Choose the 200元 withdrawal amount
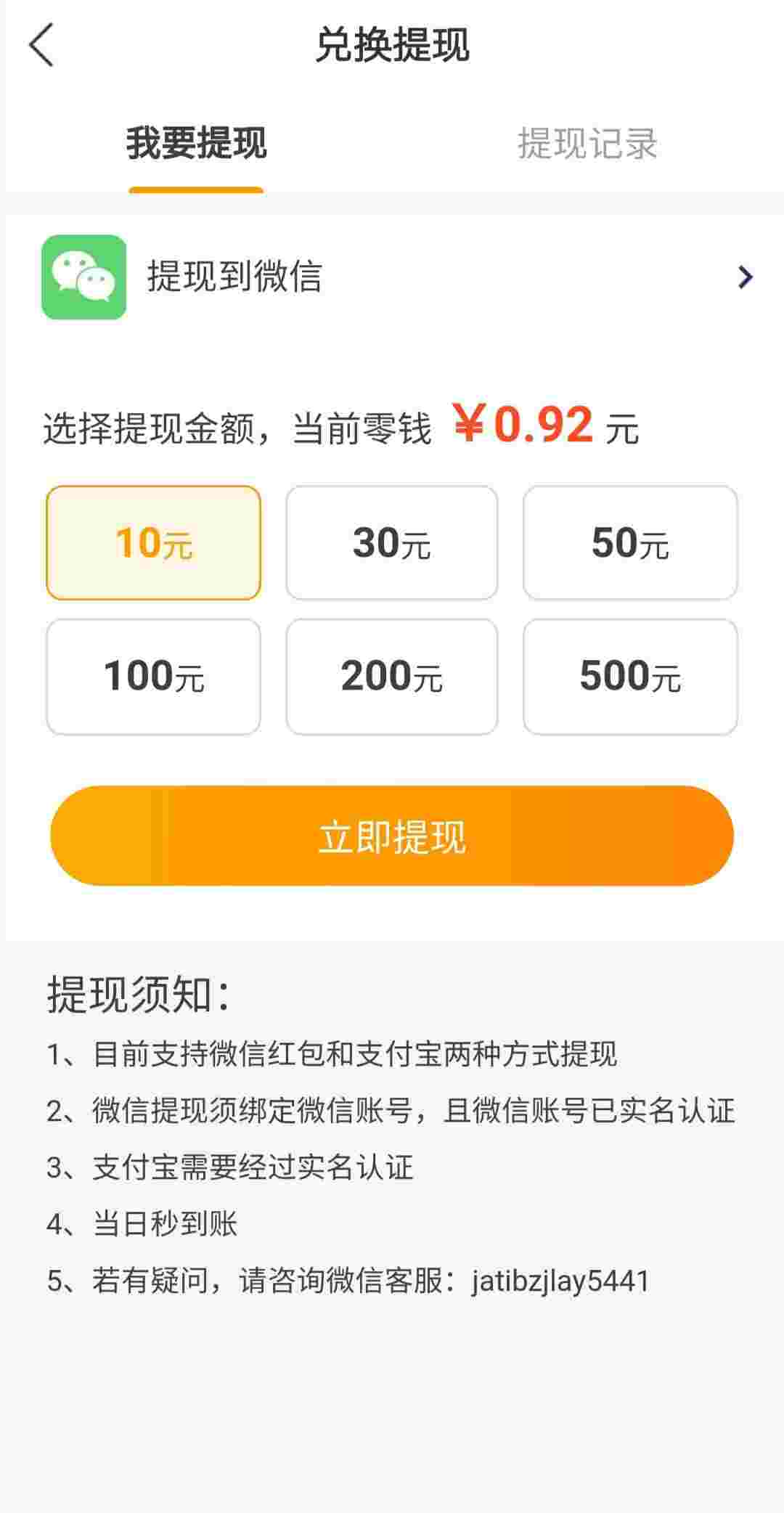Screen dimensions: 784x1513 click(392, 677)
